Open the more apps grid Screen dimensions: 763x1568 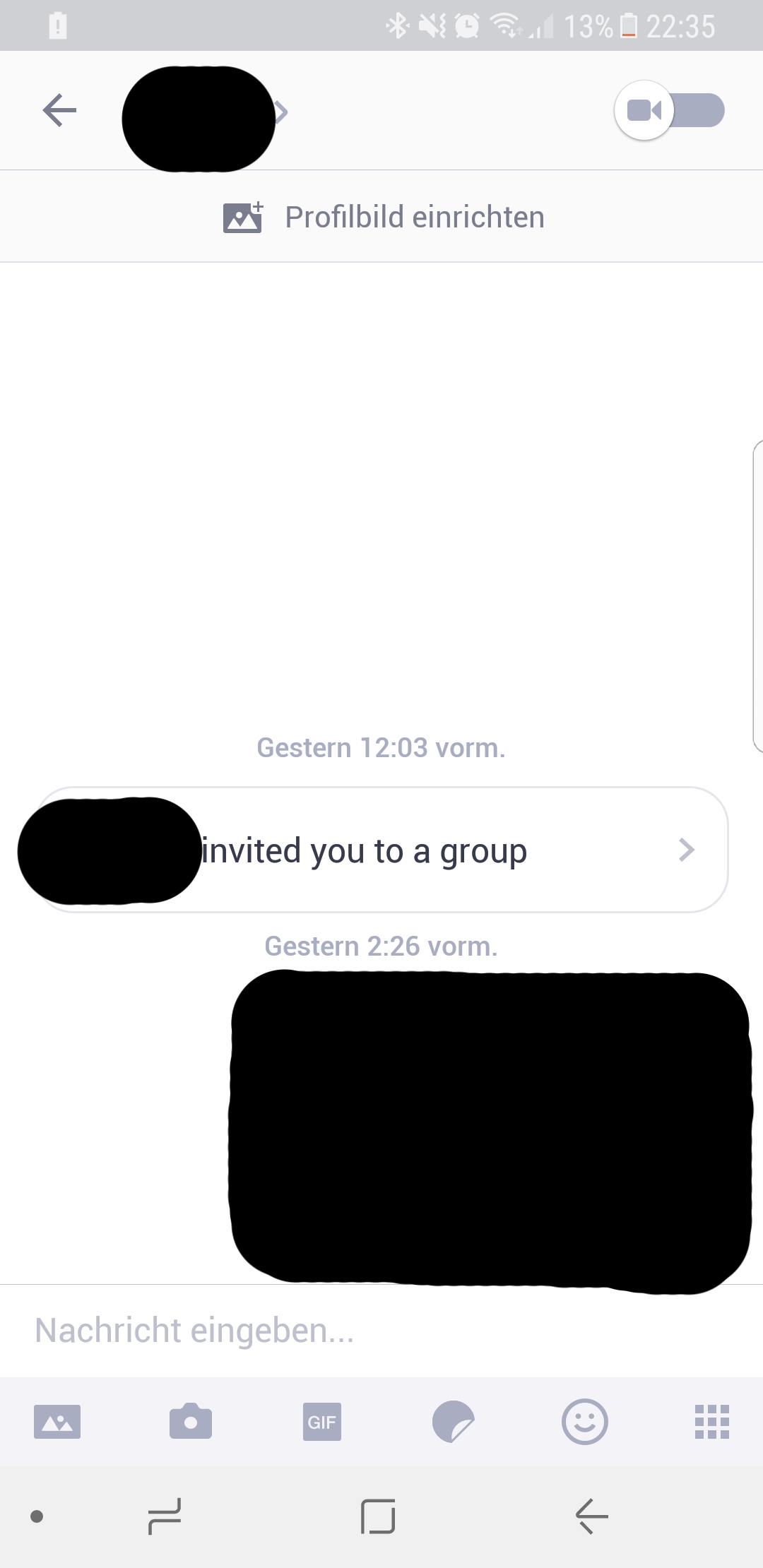712,1421
